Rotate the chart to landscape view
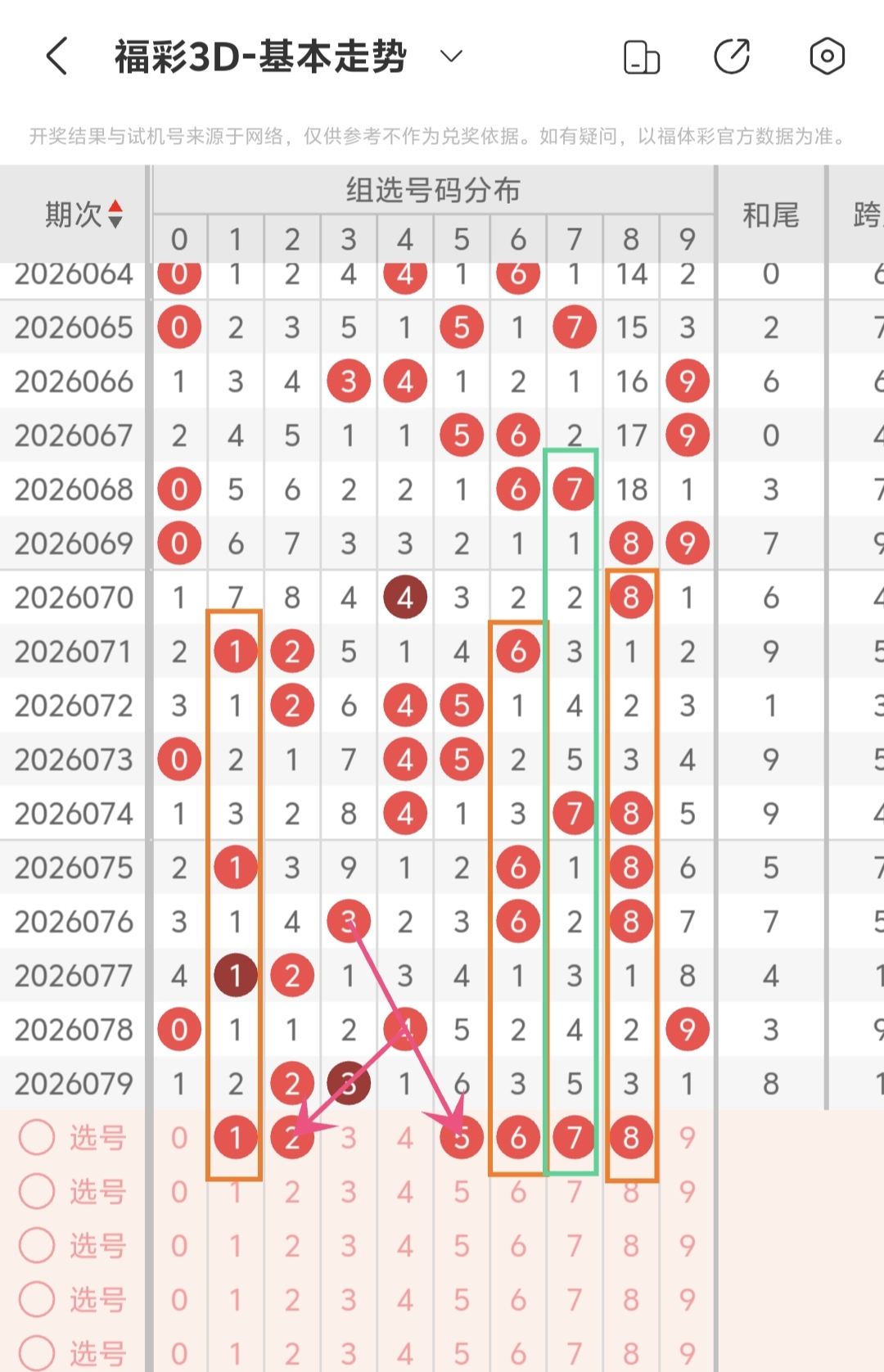This screenshot has width=884, height=1372. [642, 57]
